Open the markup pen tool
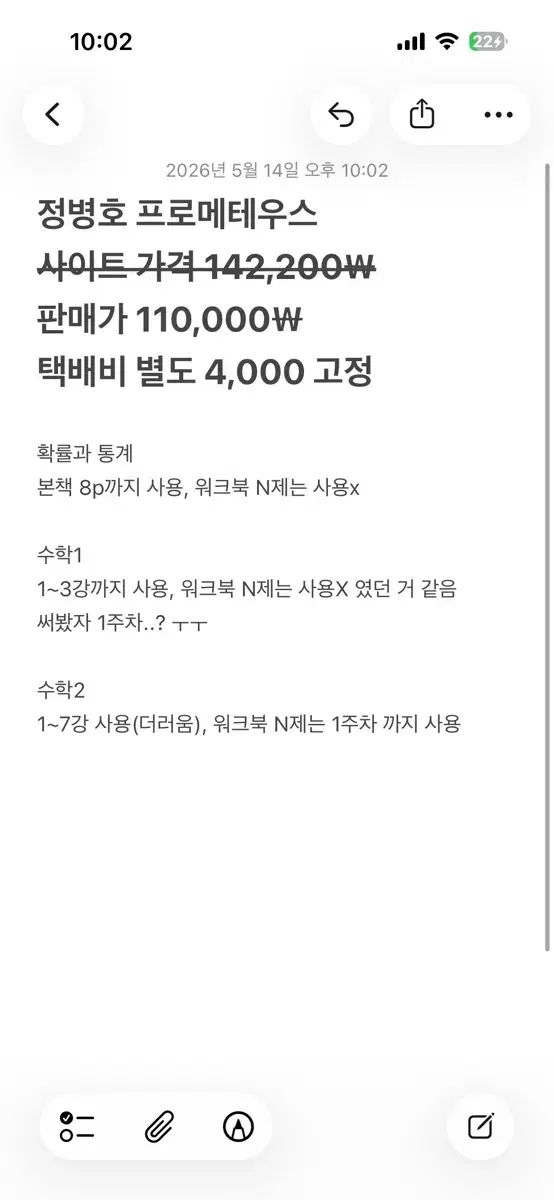The width and height of the screenshot is (554, 1200). point(238,1127)
